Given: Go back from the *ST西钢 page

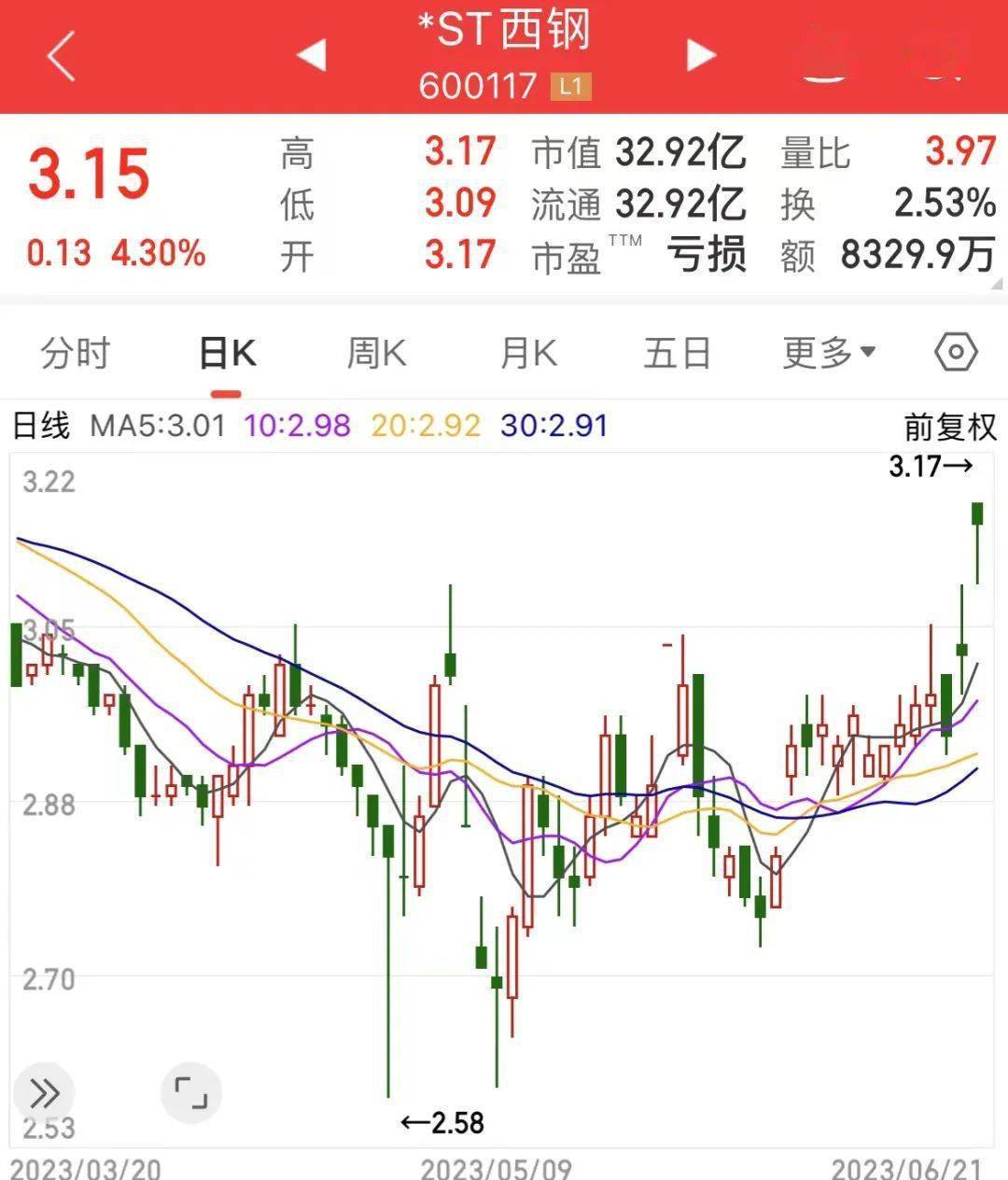Looking at the screenshot, I should click(x=60, y=56).
